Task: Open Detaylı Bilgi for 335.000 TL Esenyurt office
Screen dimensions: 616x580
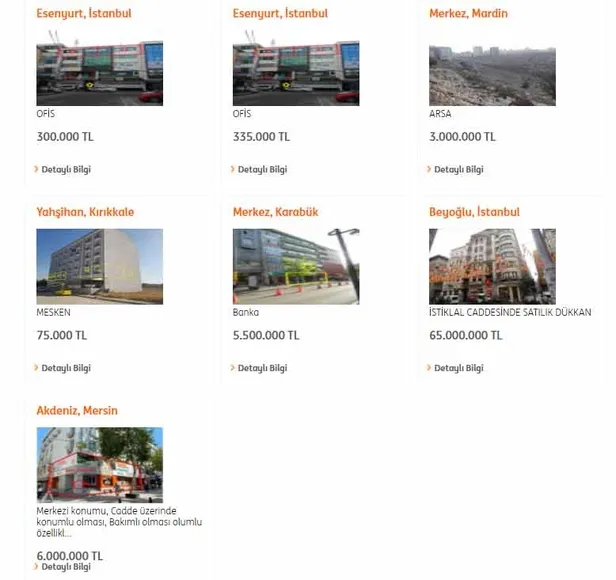Action: tap(262, 170)
